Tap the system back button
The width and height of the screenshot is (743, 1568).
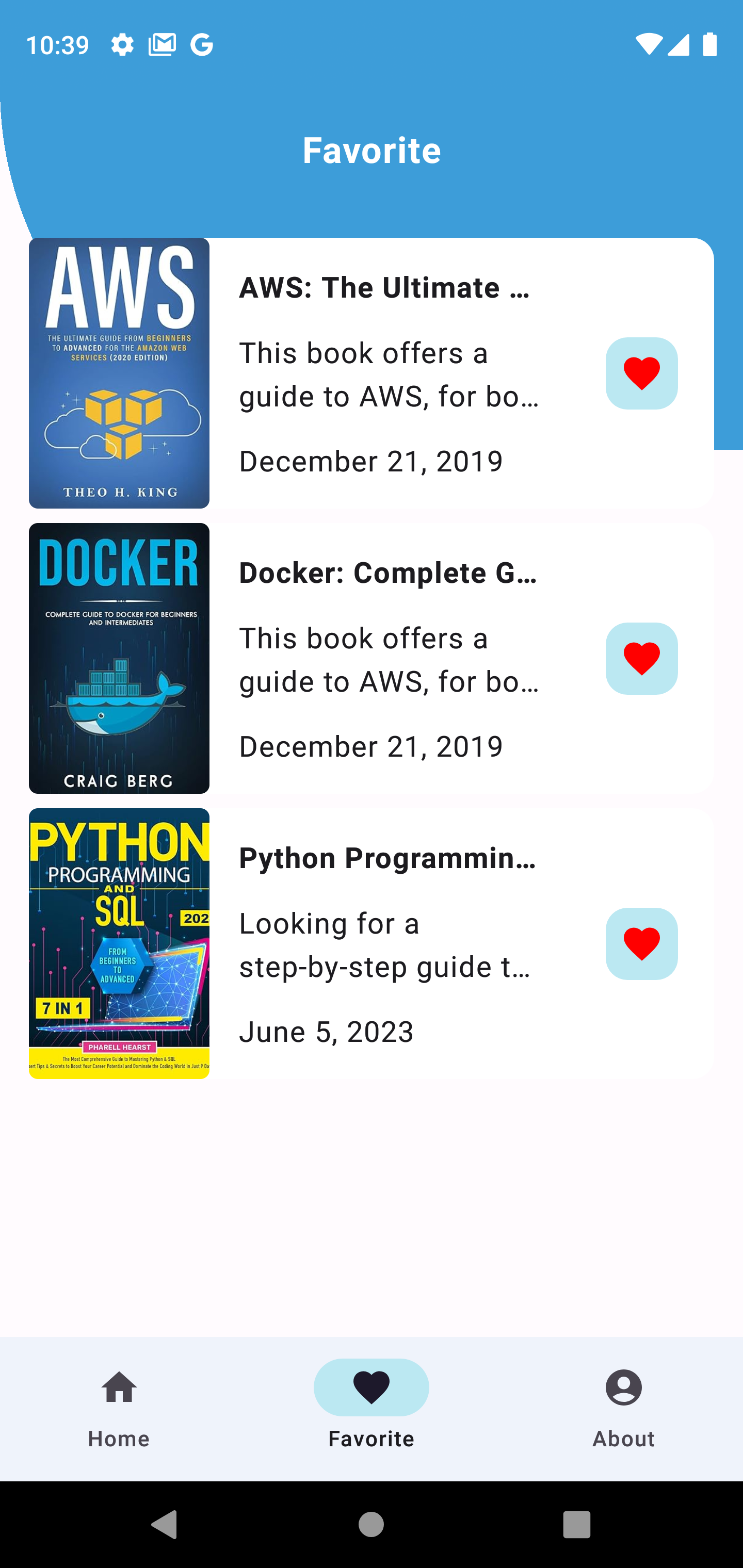pyautogui.click(x=164, y=1524)
